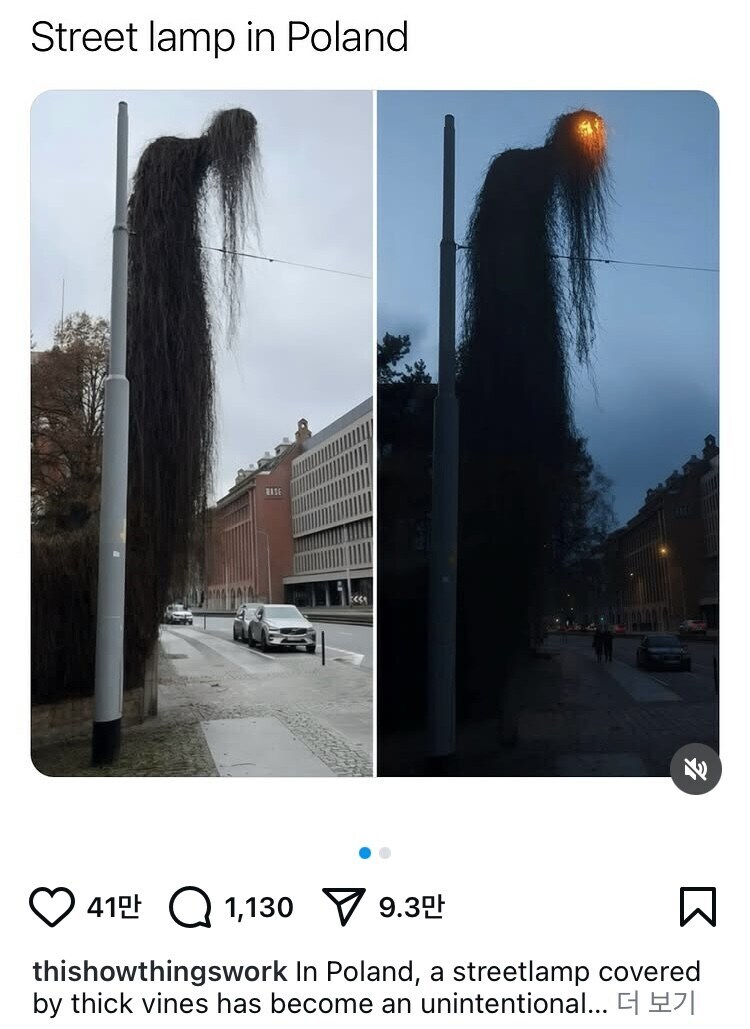This screenshot has height=1029, width=750.
Task: Expand caption with 더 보기
Action: [656, 1003]
